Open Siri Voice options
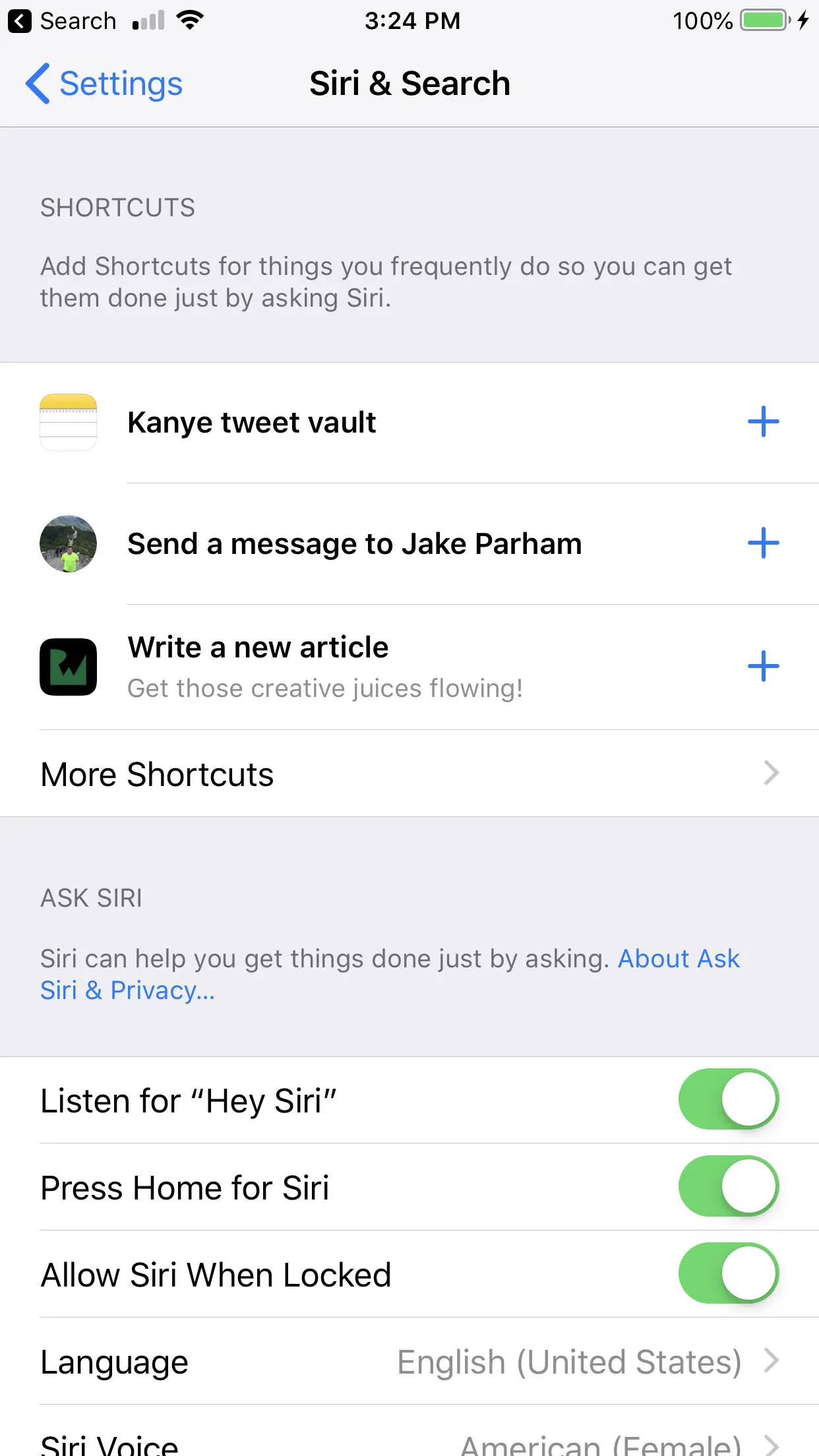Screen dimensions: 819x1456 tap(409, 1444)
